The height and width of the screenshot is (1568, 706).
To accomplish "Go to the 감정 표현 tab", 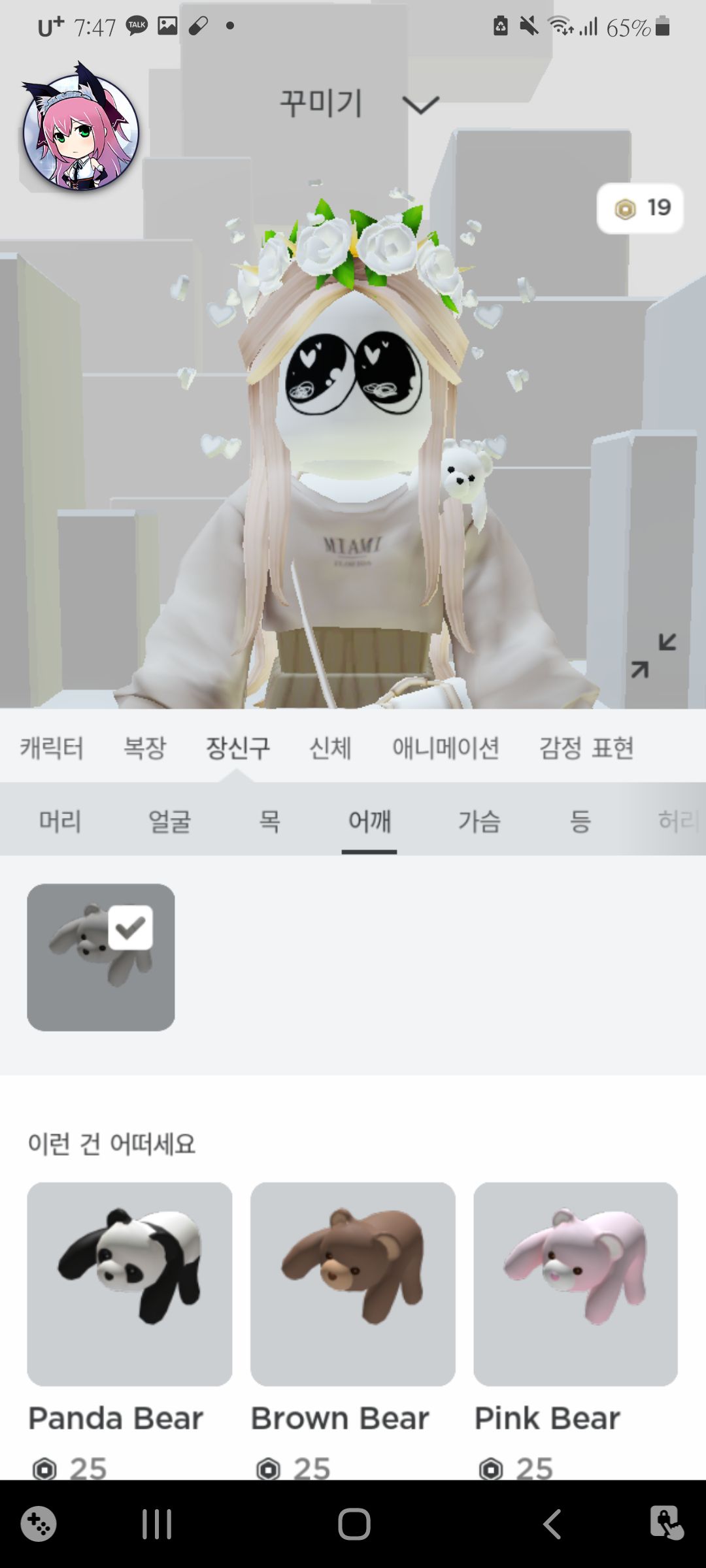I will [586, 747].
